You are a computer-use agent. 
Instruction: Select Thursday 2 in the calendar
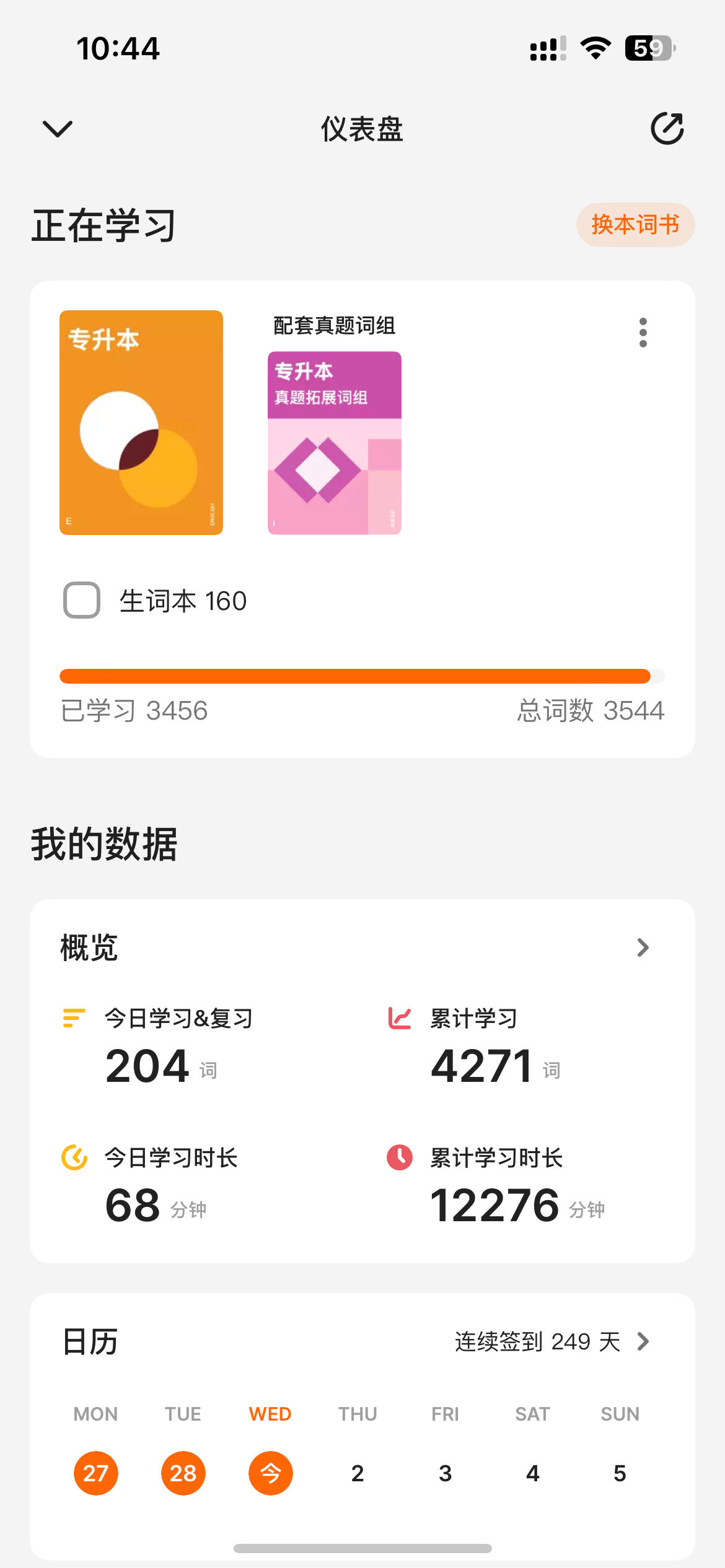click(358, 1473)
